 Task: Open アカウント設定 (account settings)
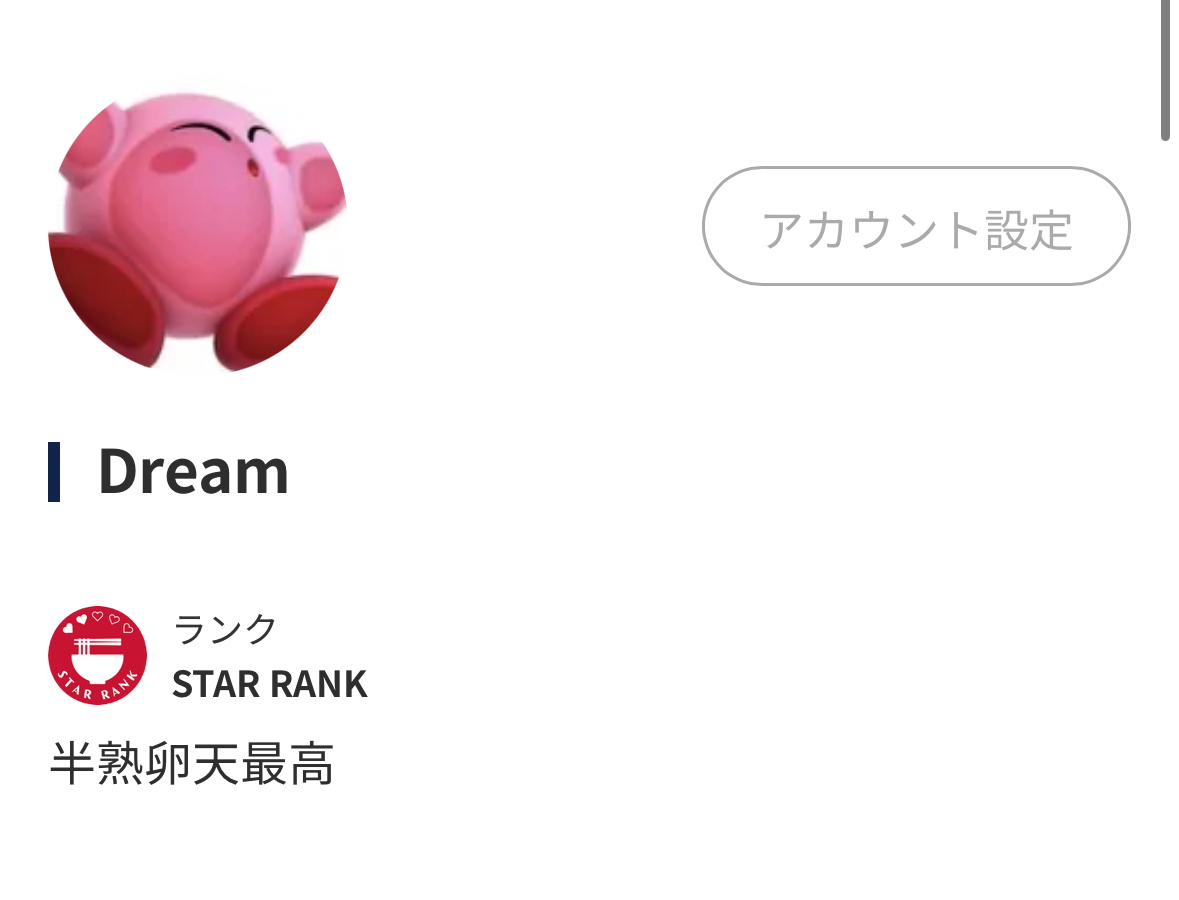[916, 227]
